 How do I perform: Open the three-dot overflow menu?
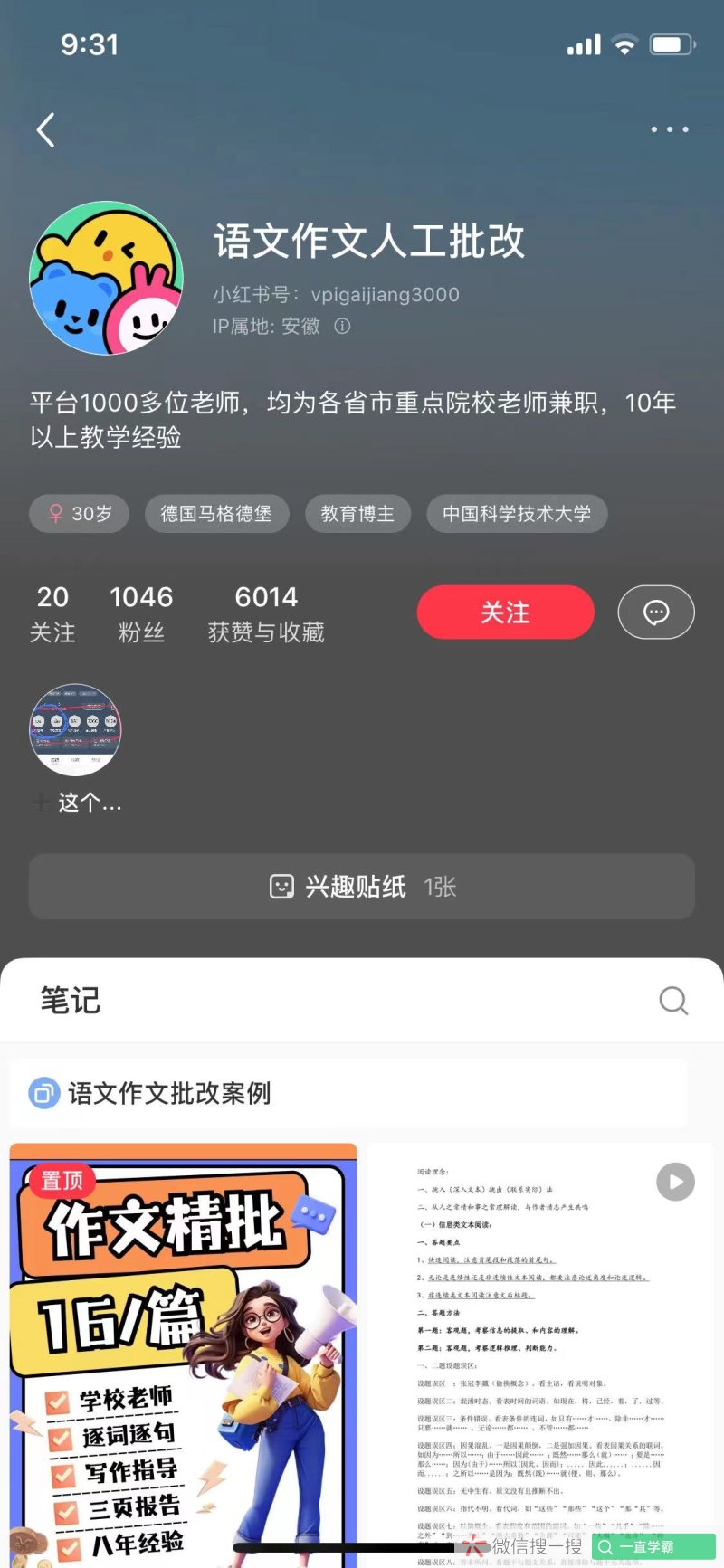[670, 129]
